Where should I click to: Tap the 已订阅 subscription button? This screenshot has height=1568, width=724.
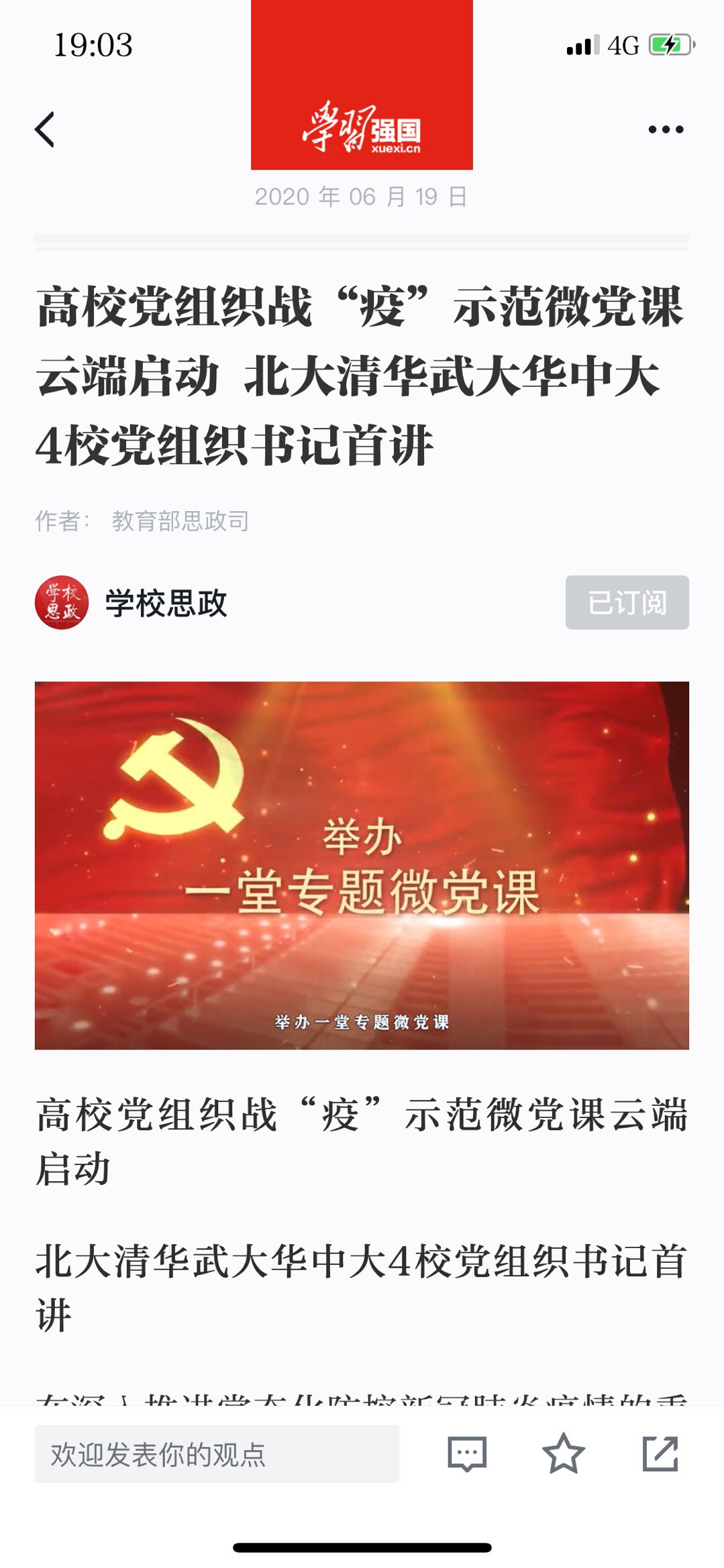(x=627, y=602)
